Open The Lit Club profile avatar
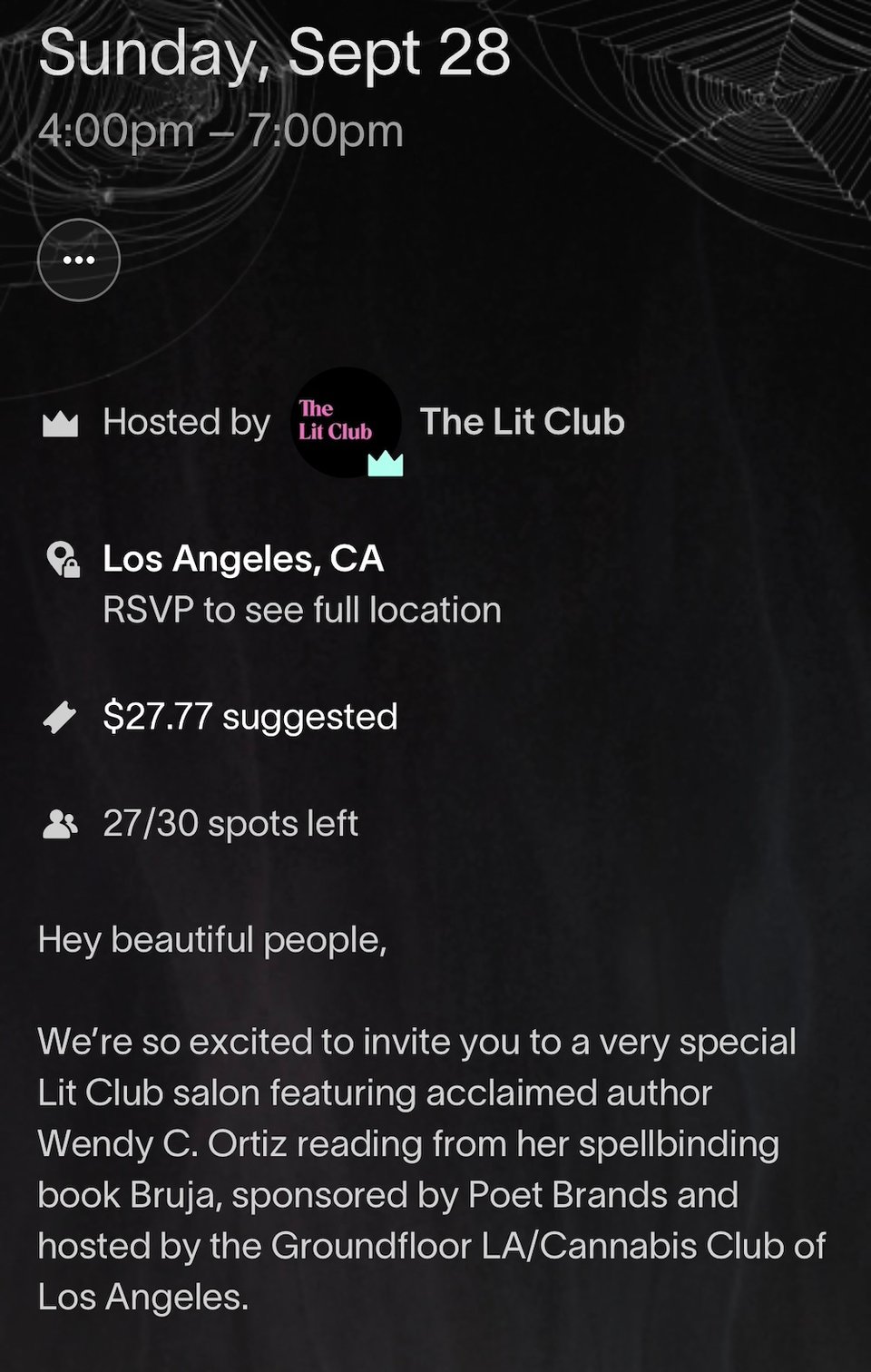The image size is (871, 1372). [x=347, y=421]
